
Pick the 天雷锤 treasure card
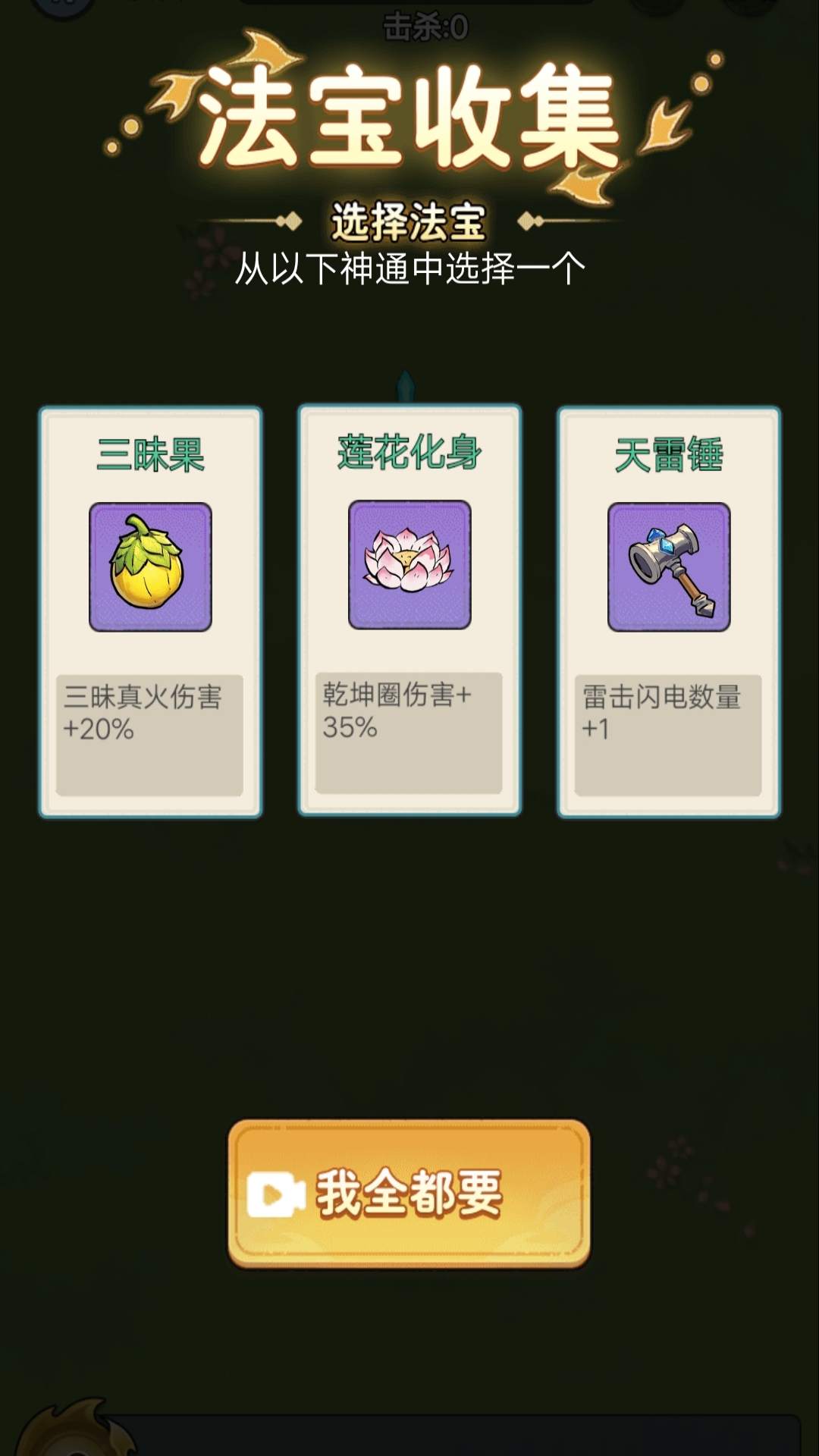[x=669, y=611]
